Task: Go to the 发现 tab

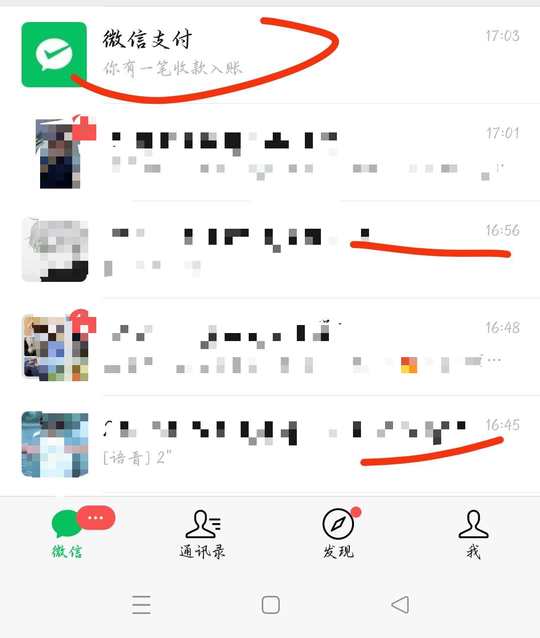Action: (x=338, y=534)
